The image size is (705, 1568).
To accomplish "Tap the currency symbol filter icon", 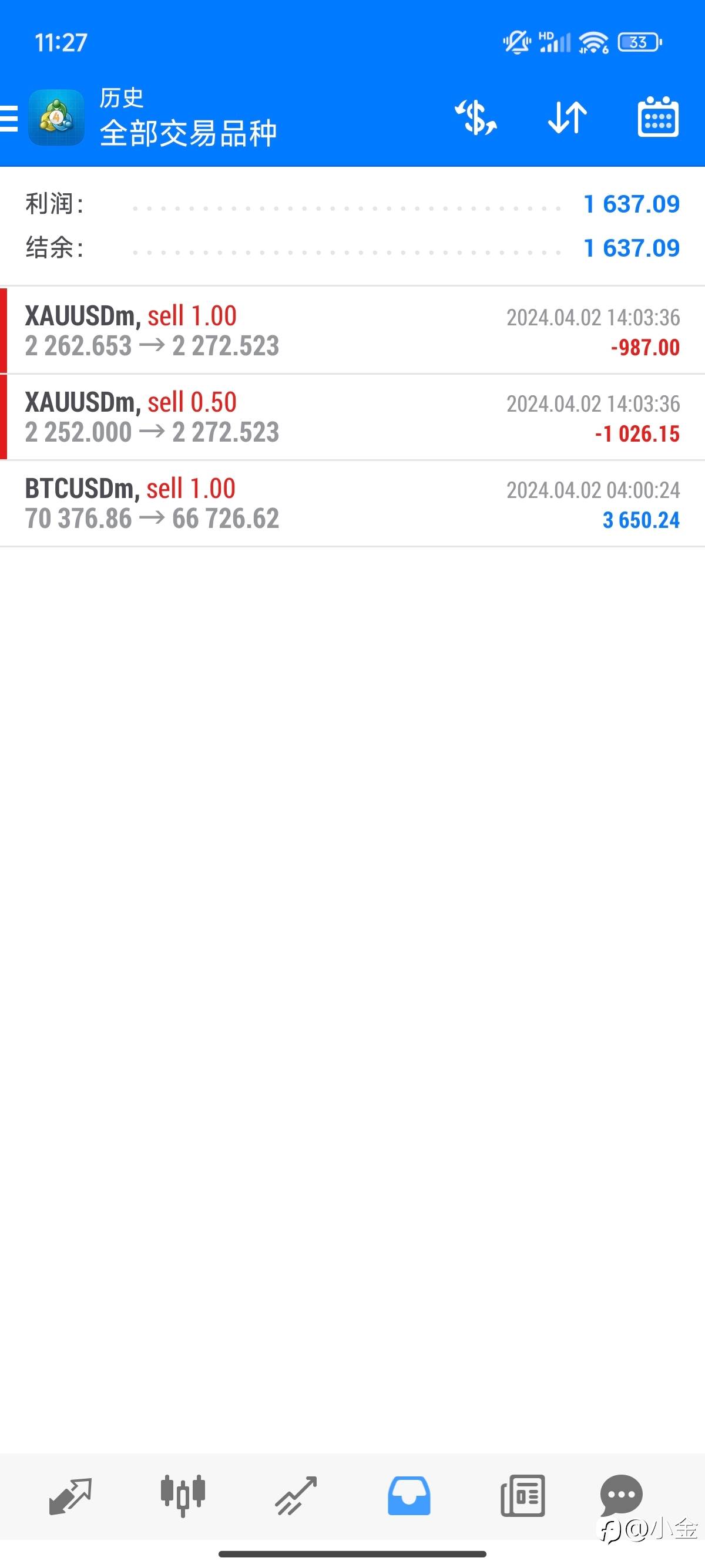I will point(476,117).
